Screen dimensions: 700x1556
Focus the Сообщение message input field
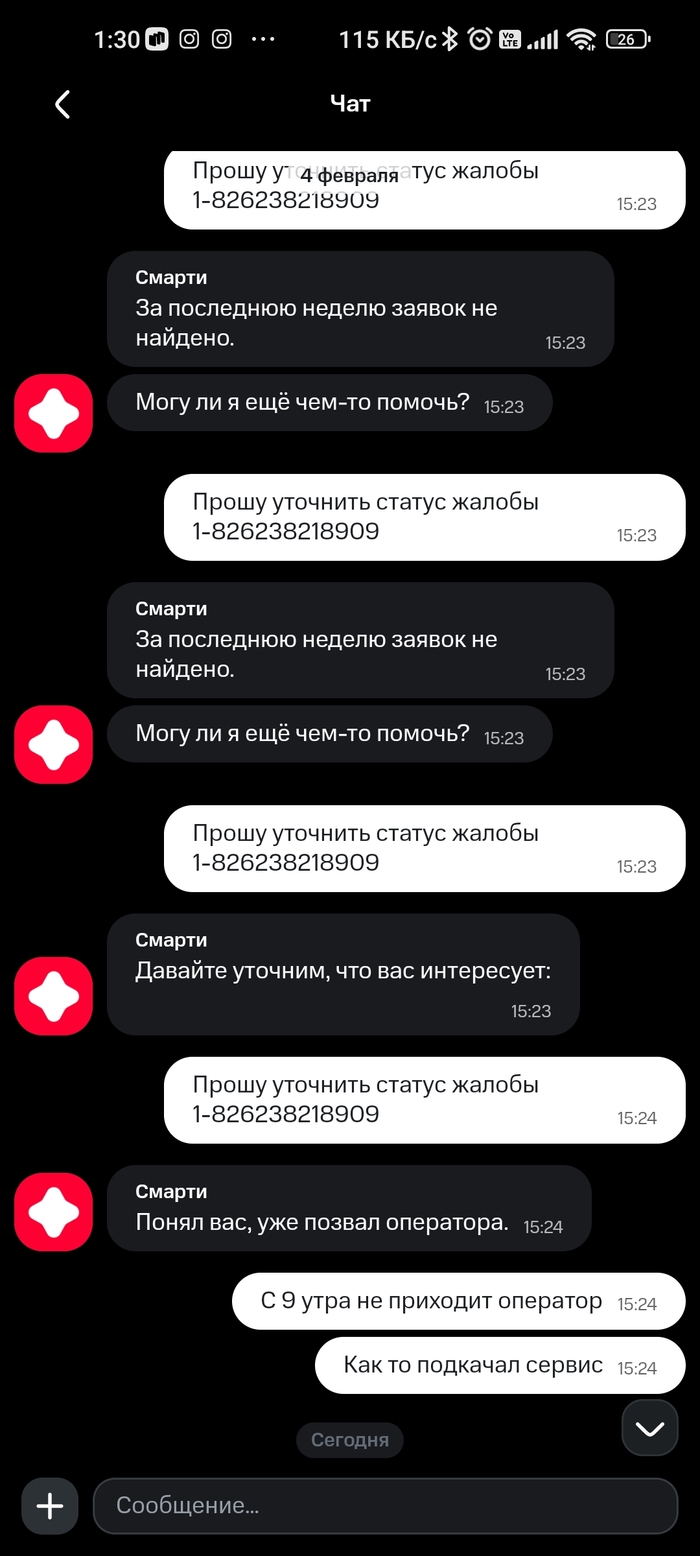coord(385,1505)
